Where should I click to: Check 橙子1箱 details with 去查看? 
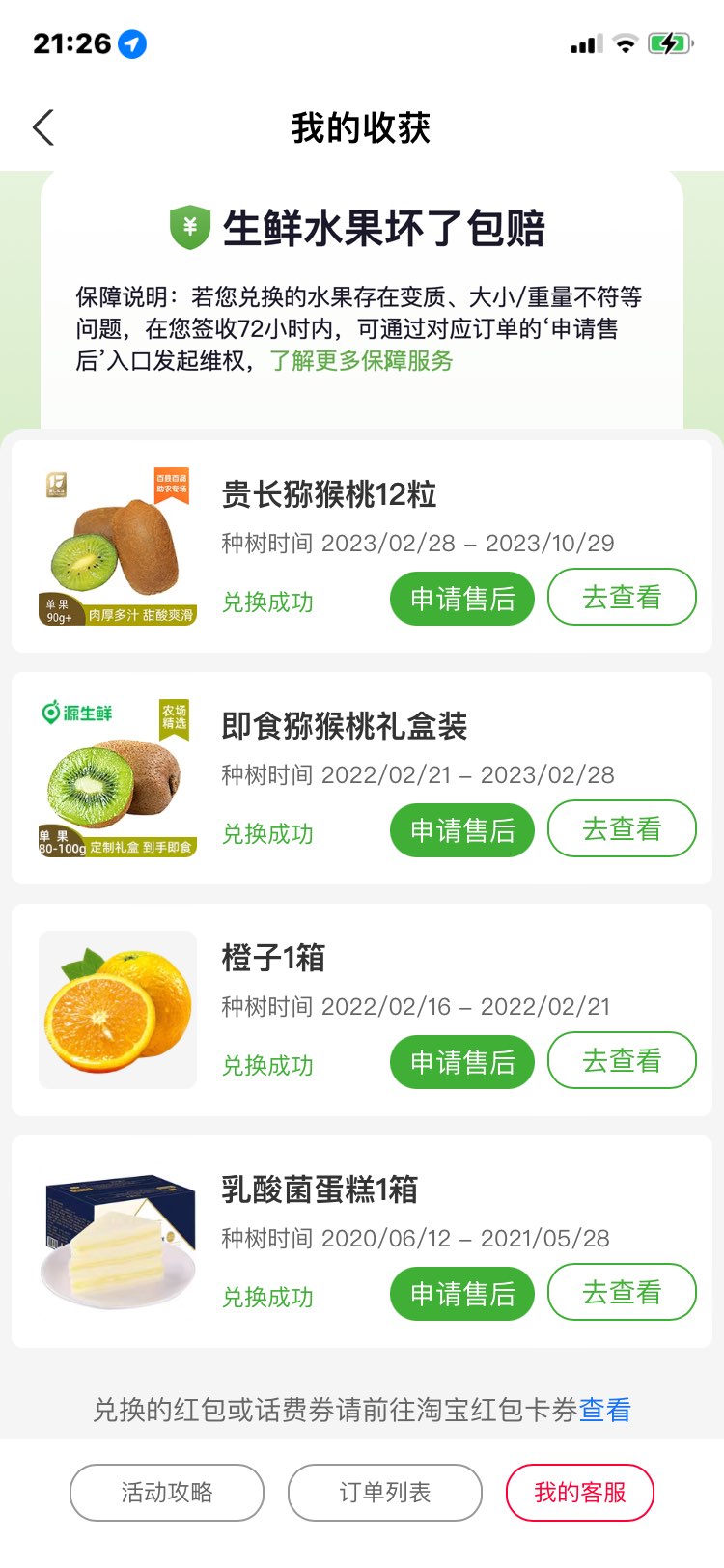coord(622,1061)
